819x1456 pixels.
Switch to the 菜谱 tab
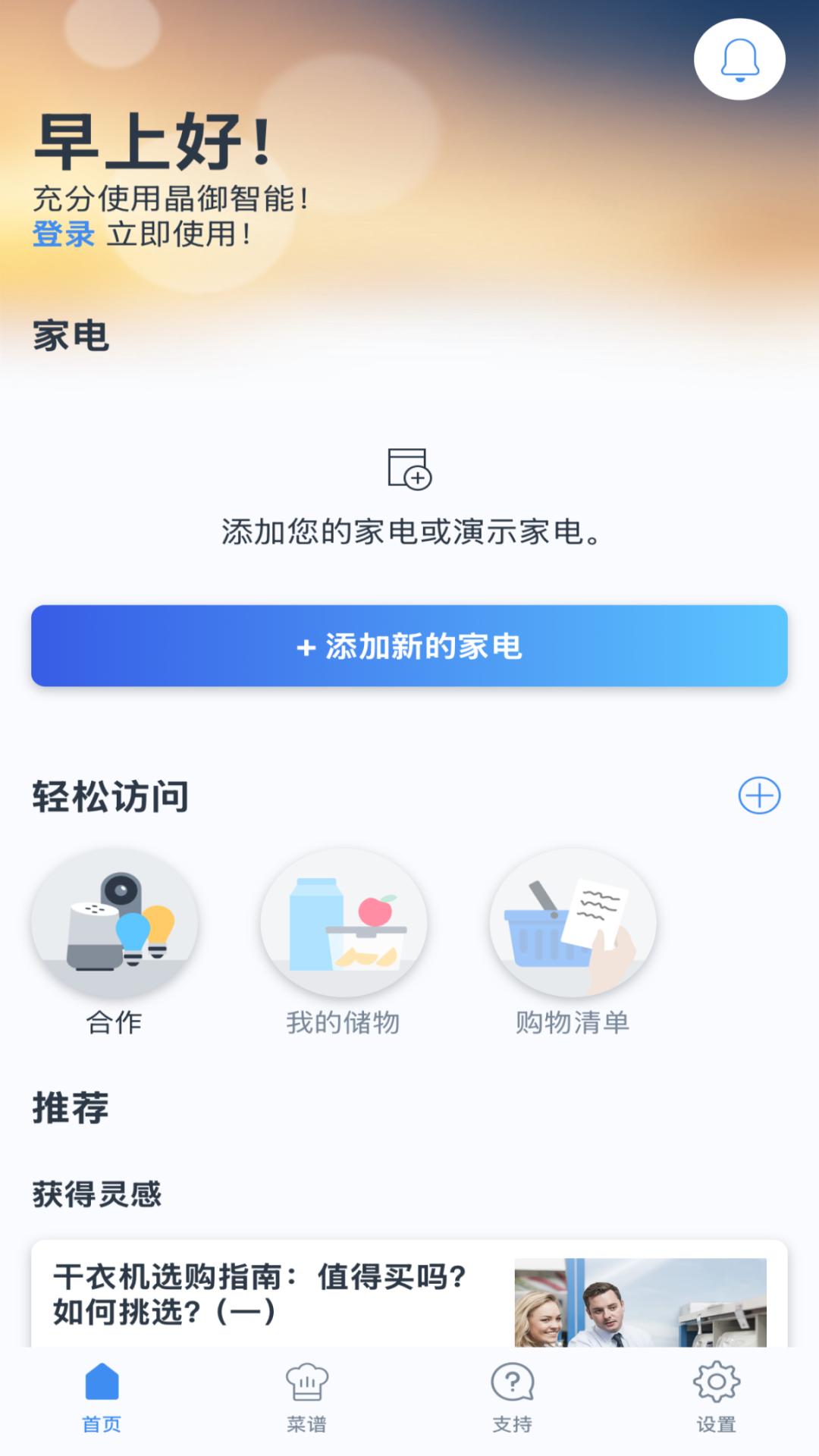pyautogui.click(x=306, y=1399)
